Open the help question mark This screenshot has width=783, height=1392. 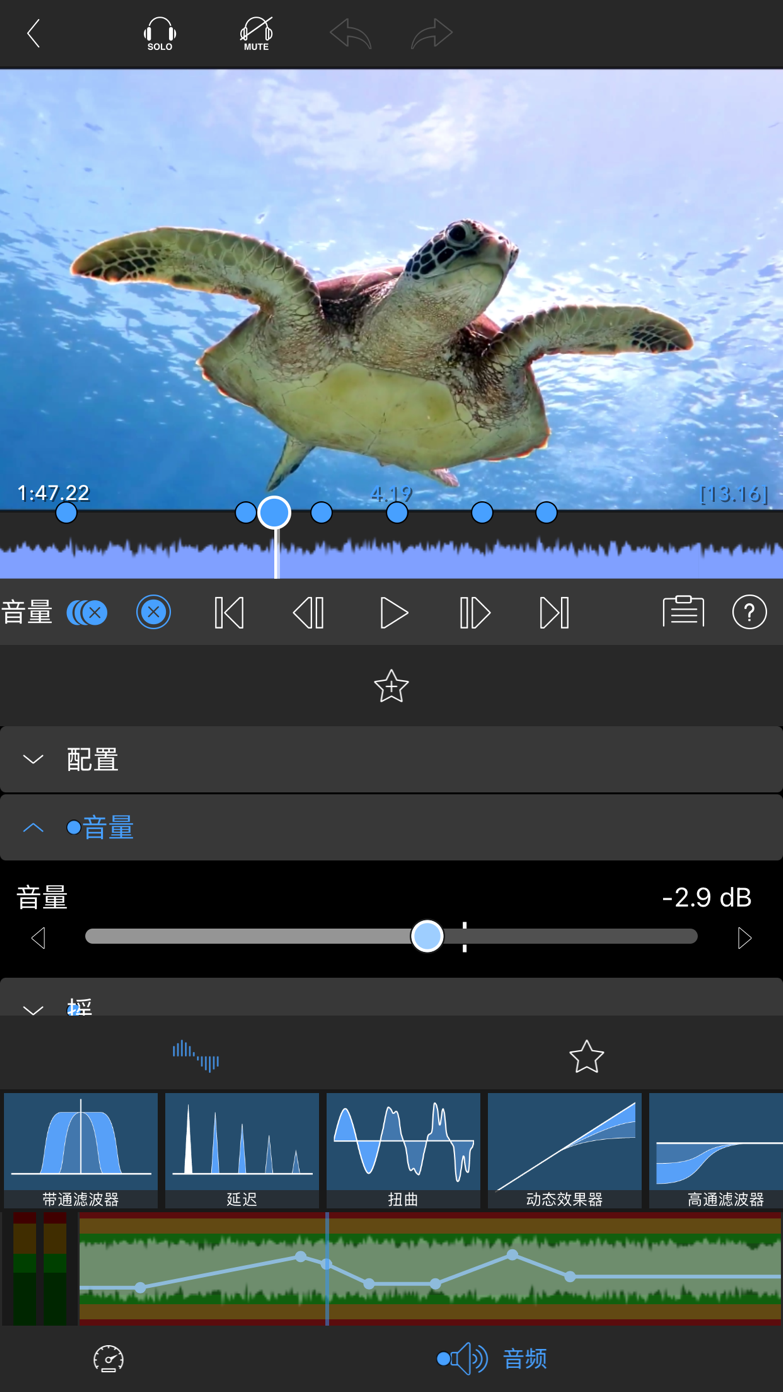(749, 612)
